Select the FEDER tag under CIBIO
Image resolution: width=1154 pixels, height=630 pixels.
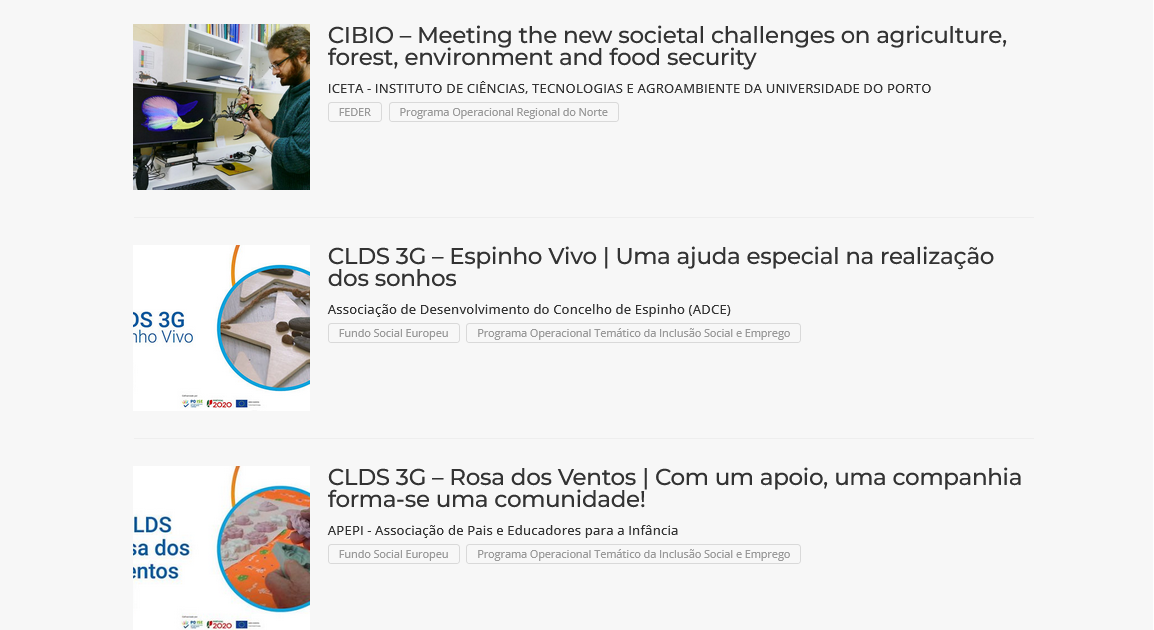[355, 112]
